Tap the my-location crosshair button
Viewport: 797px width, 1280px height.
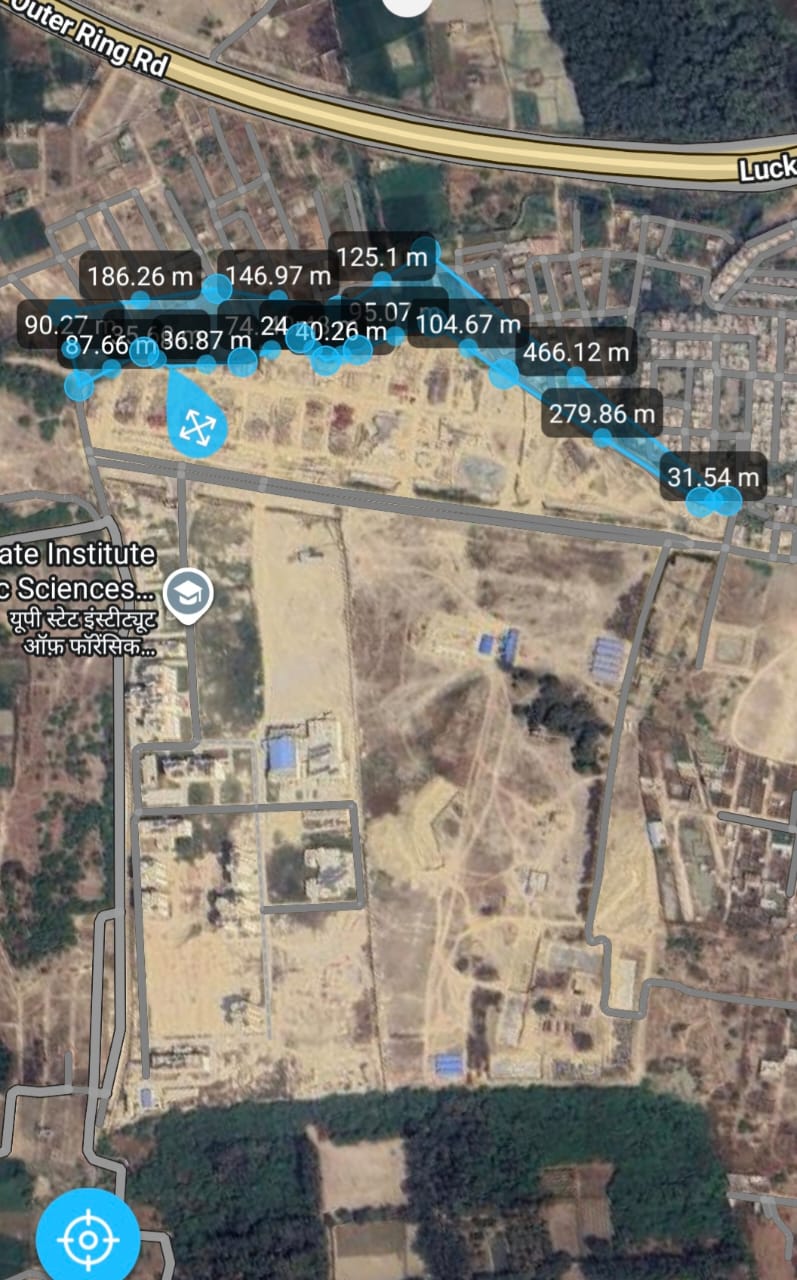pyautogui.click(x=88, y=1240)
